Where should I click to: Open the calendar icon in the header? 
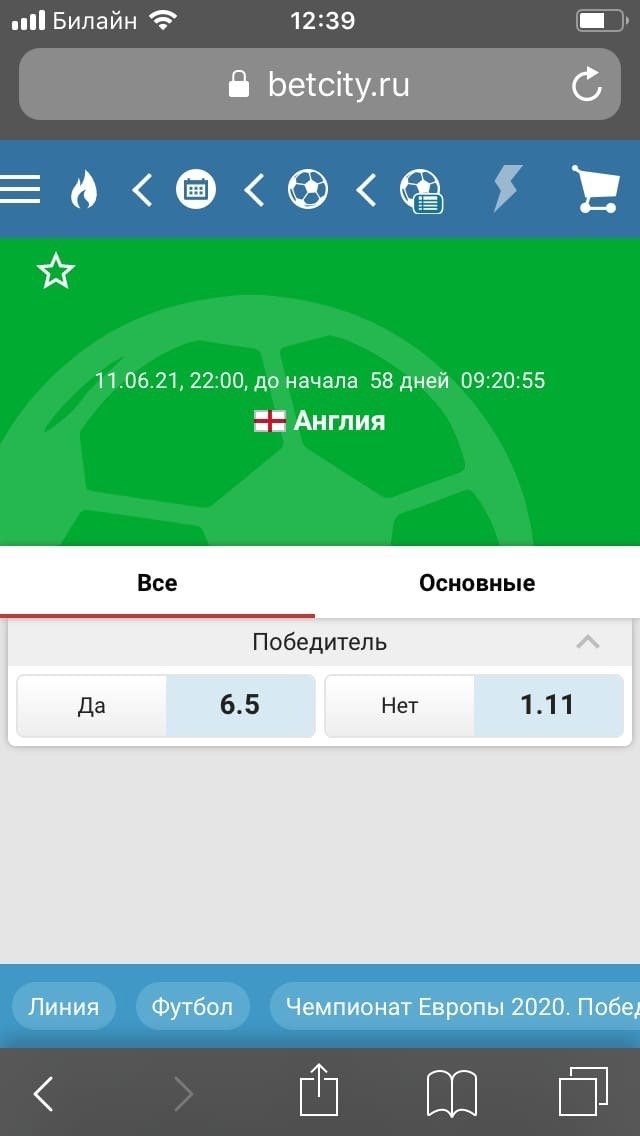click(196, 189)
